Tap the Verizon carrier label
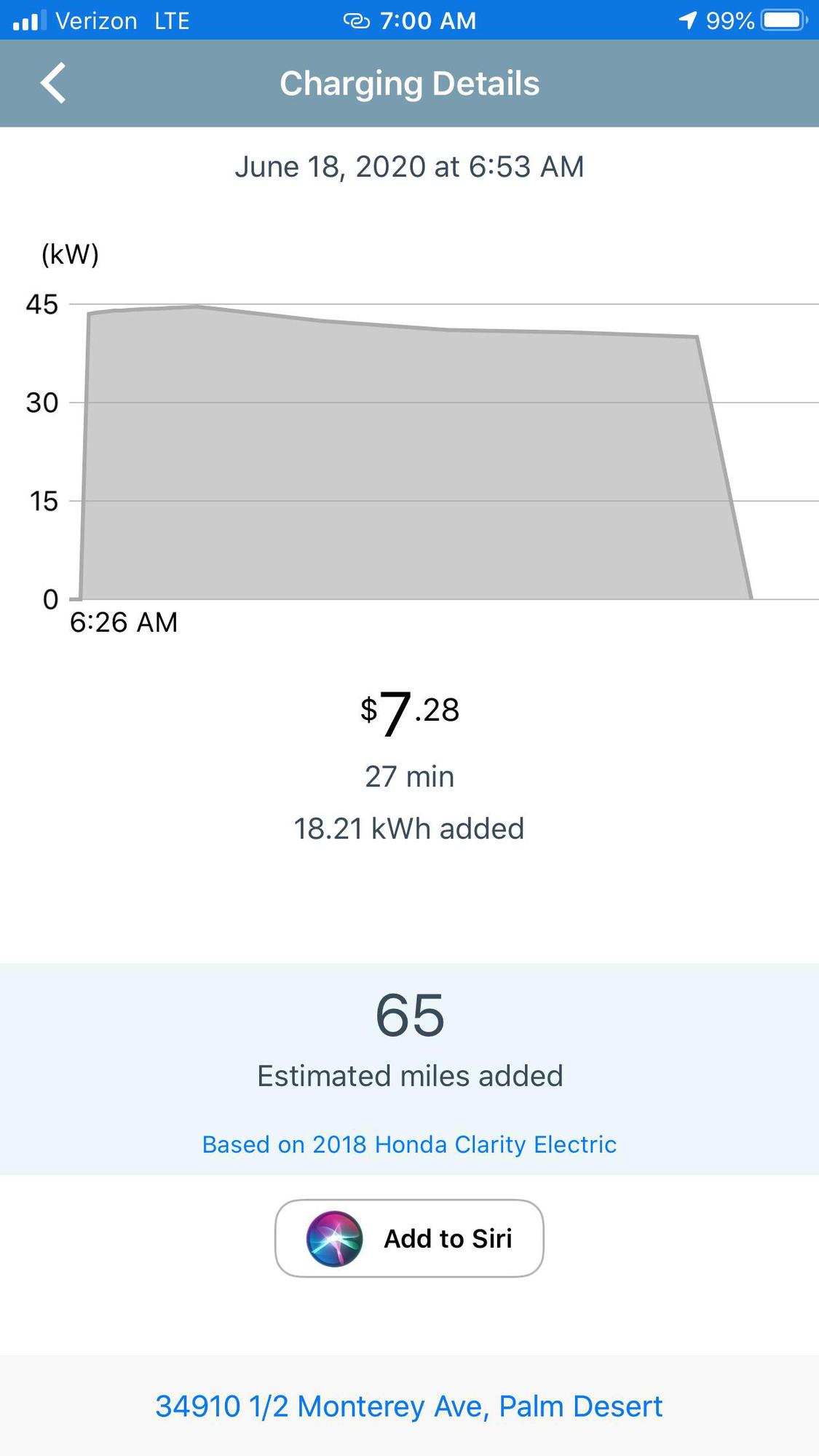The width and height of the screenshot is (819, 1456). [x=97, y=20]
